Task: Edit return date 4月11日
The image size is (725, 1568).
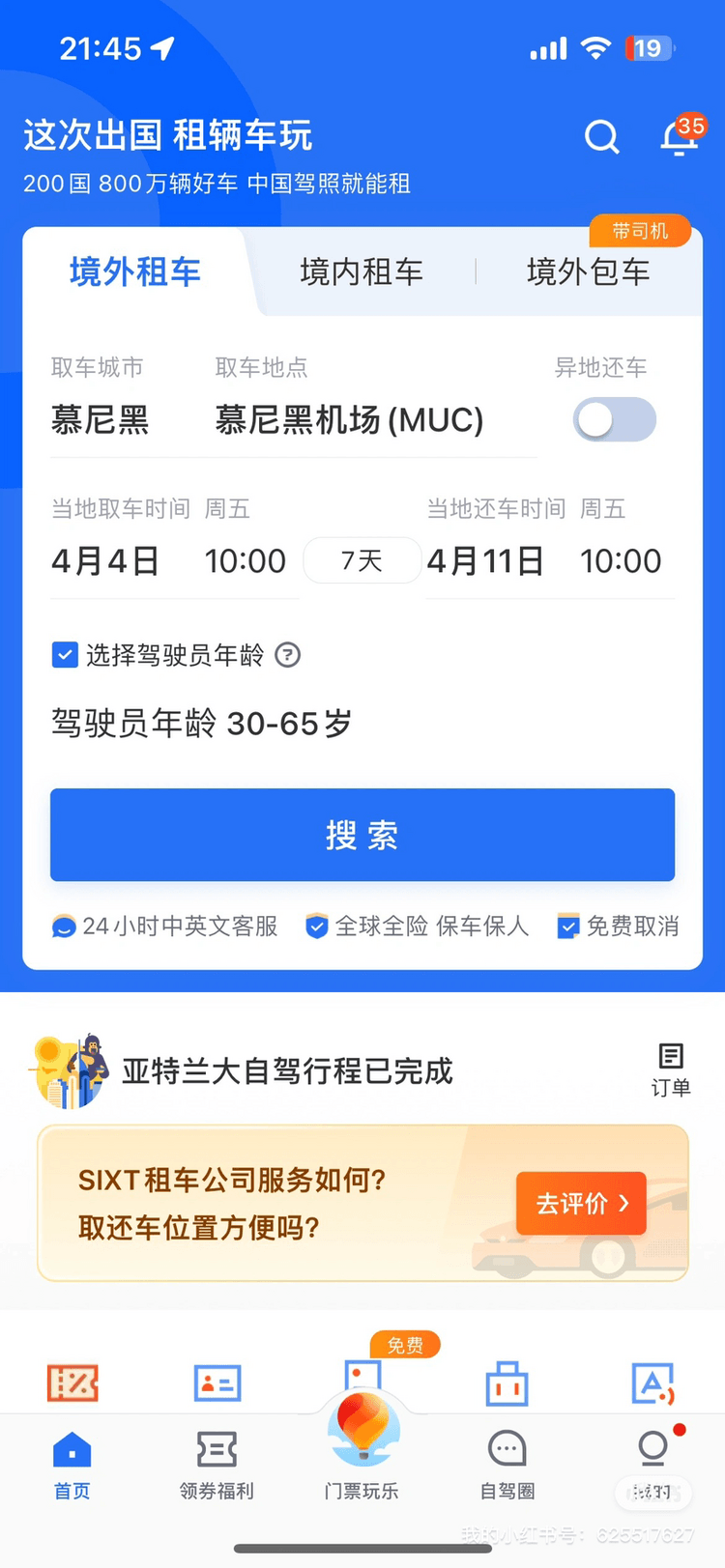Action: pyautogui.click(x=485, y=561)
